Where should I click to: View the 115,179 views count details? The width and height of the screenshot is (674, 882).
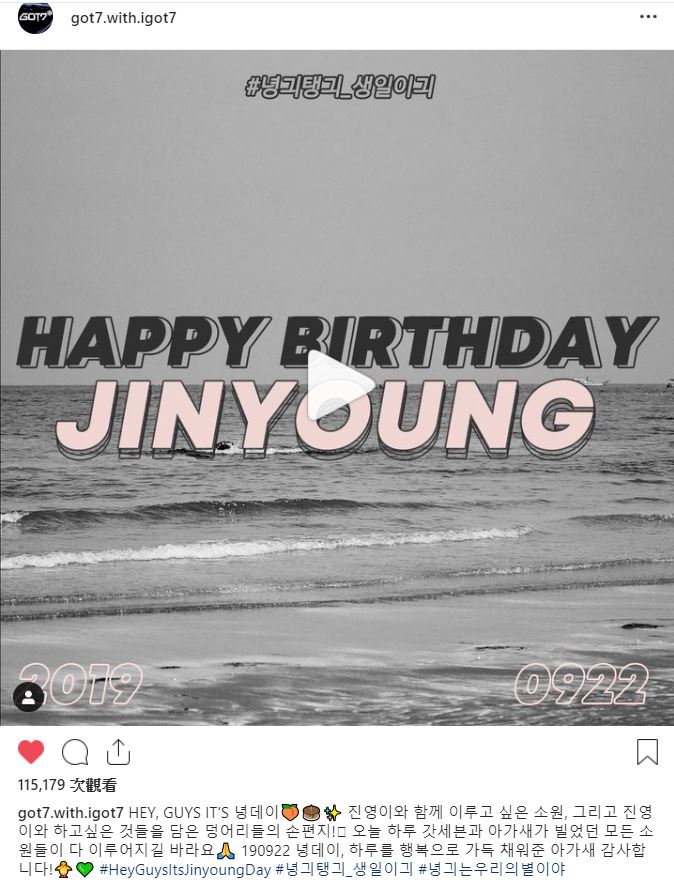(x=68, y=785)
